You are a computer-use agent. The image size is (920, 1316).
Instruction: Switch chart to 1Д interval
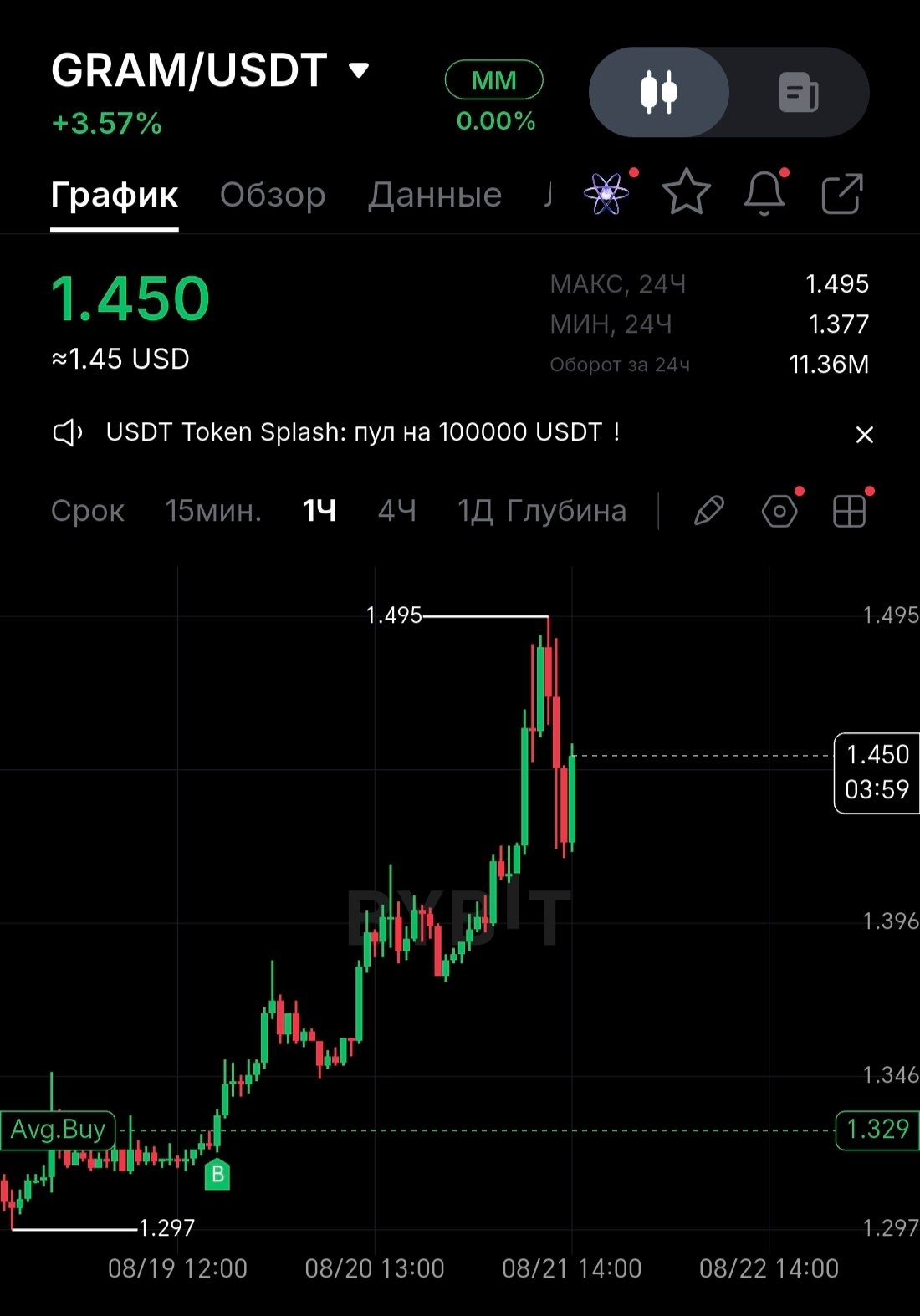click(x=474, y=510)
